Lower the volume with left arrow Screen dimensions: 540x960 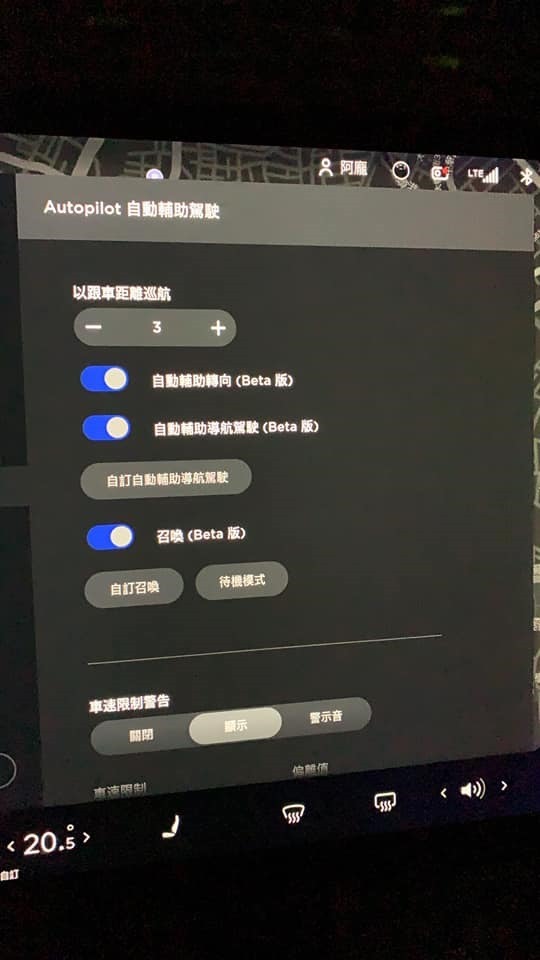[443, 793]
